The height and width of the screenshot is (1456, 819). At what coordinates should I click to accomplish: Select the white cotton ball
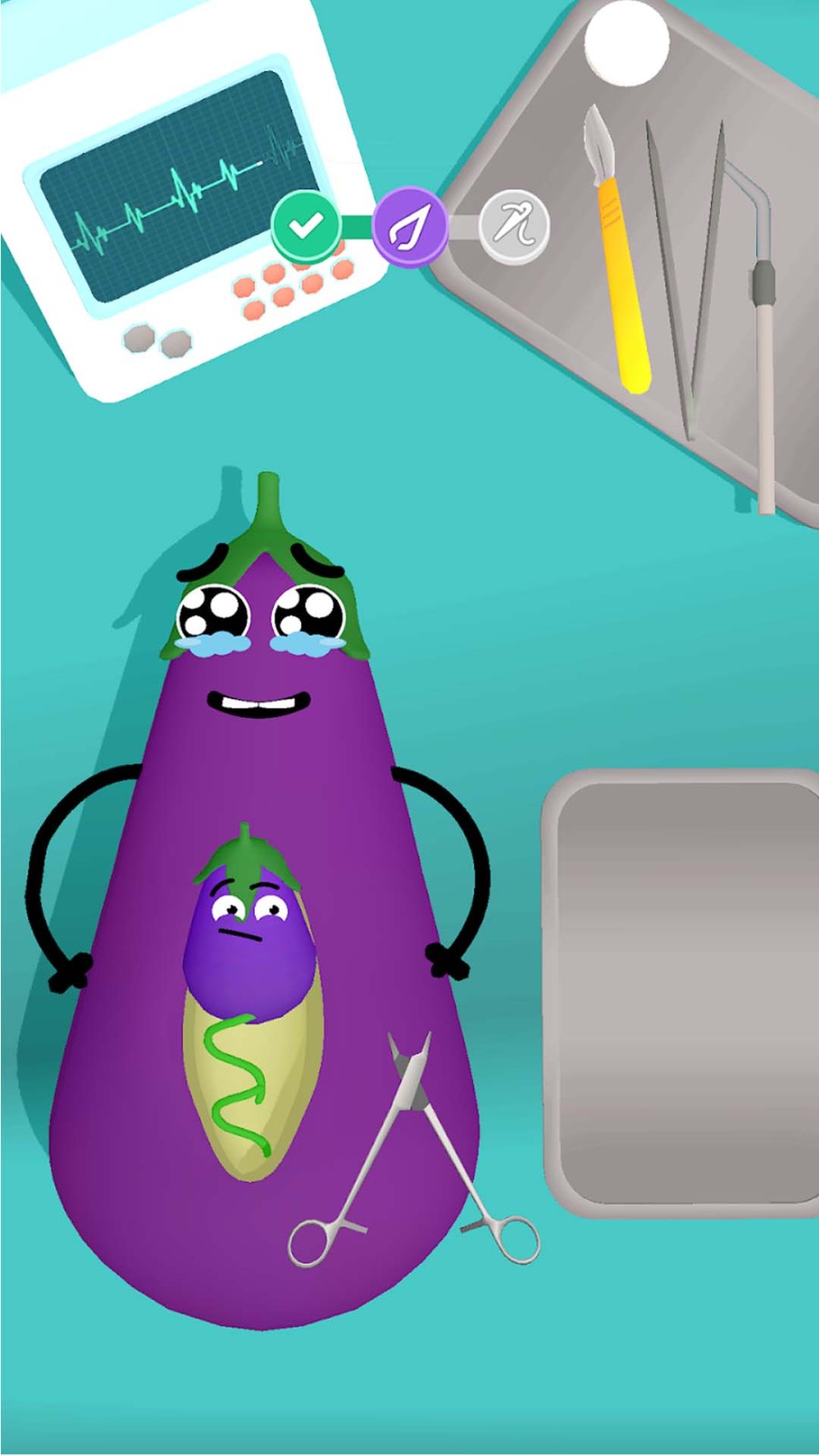click(625, 41)
